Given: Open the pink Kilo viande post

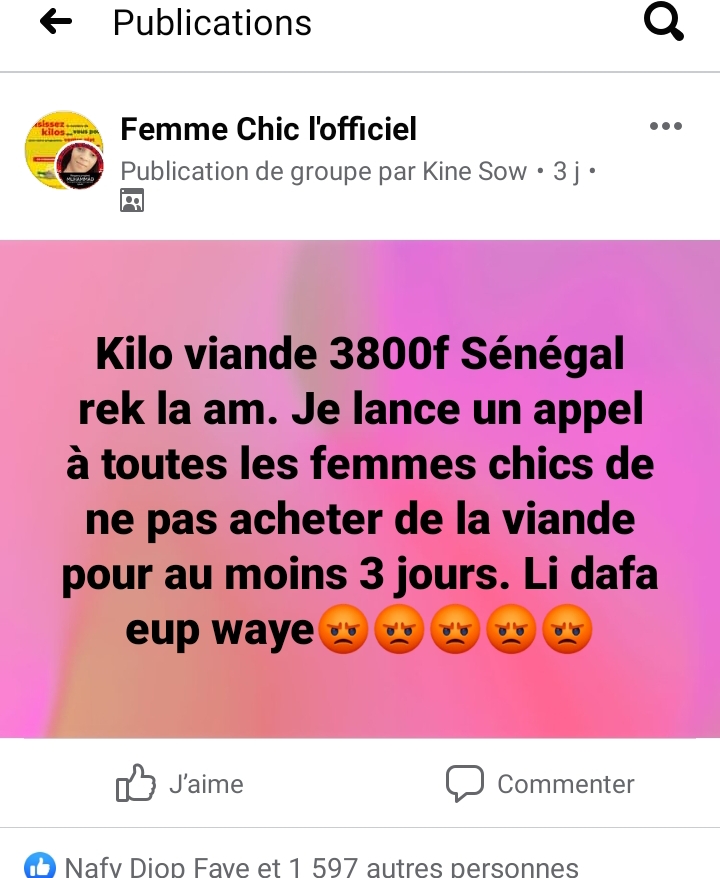Looking at the screenshot, I should pos(360,490).
